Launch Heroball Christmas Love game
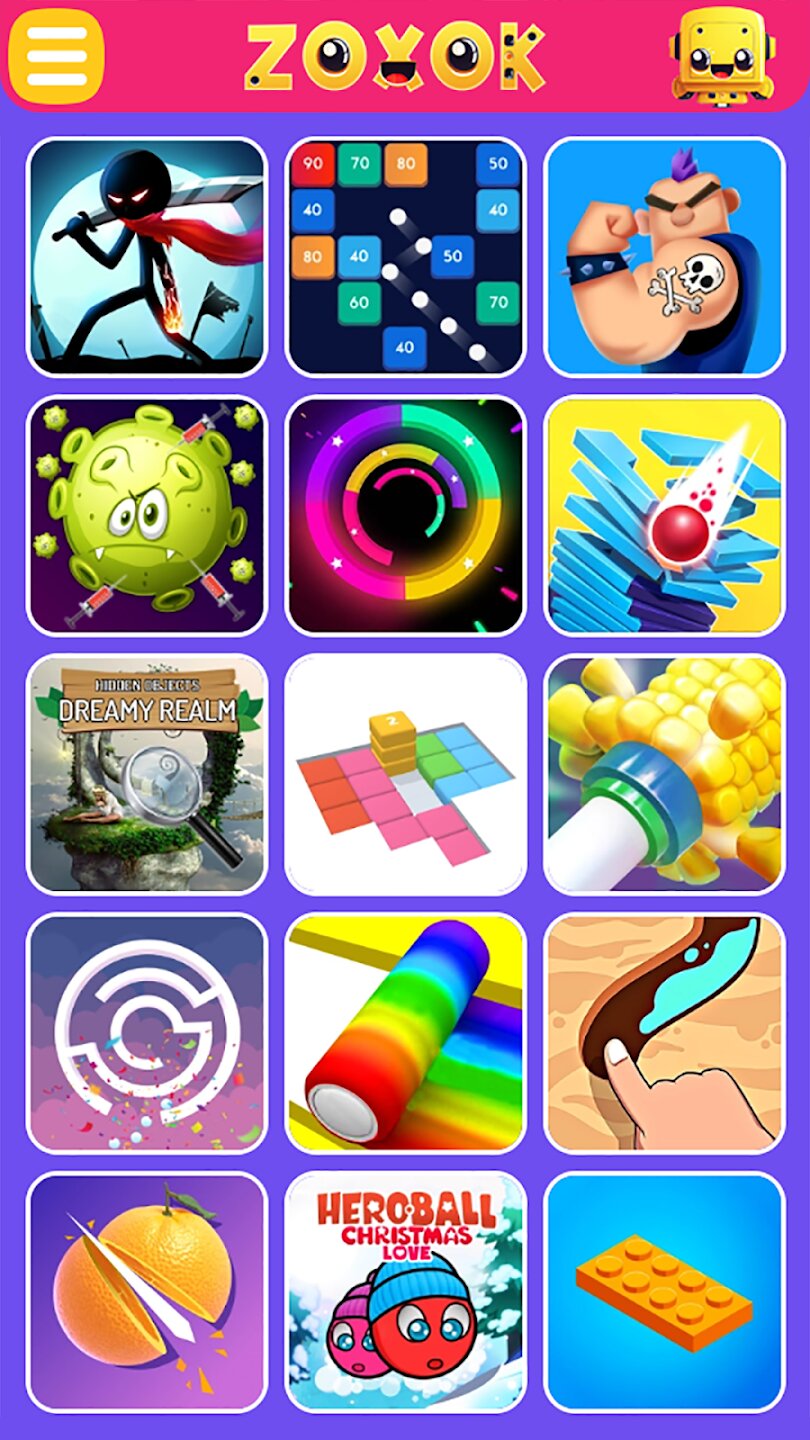 click(405, 1291)
